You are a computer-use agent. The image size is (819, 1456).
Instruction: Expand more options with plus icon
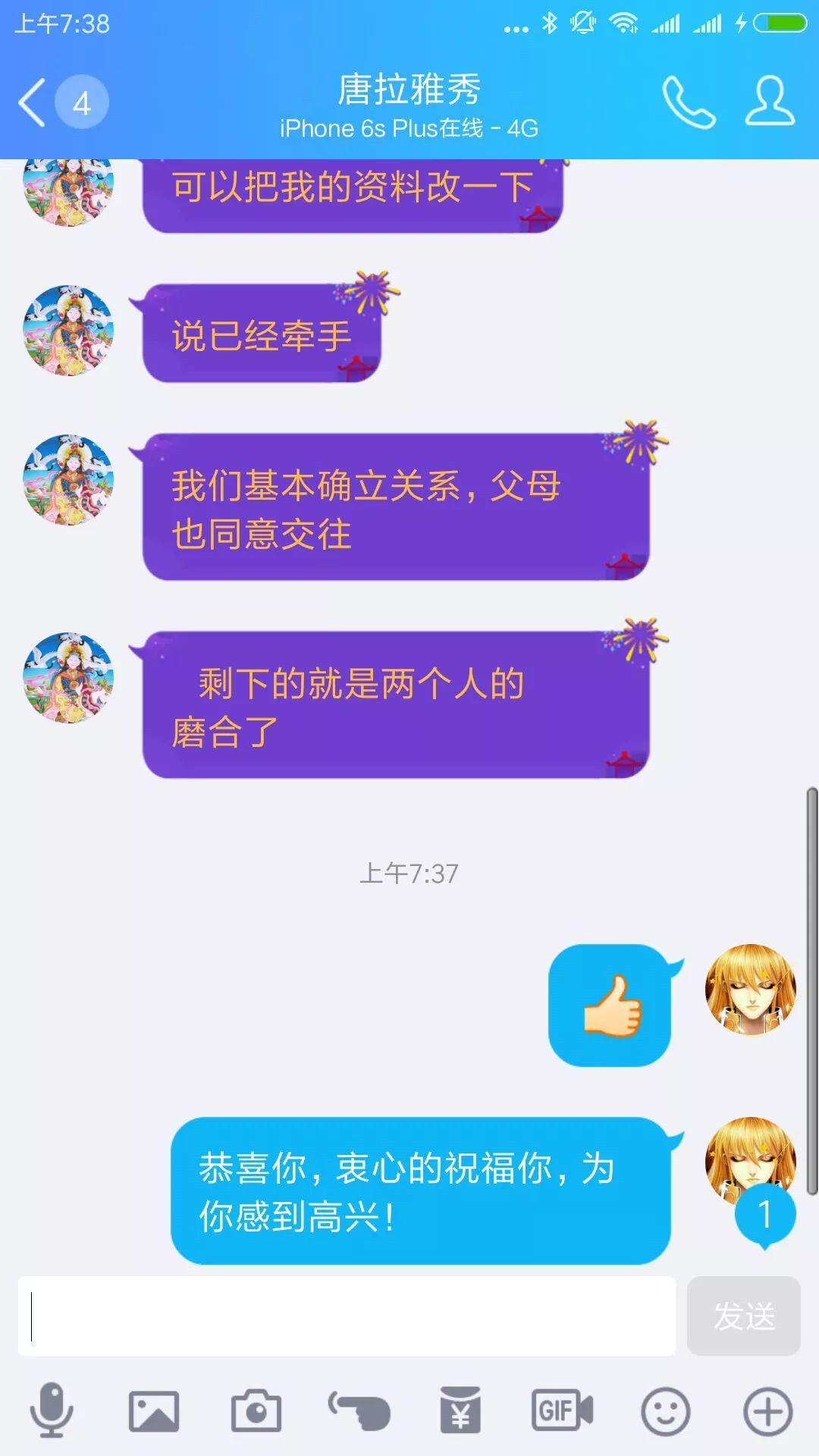(x=767, y=1411)
